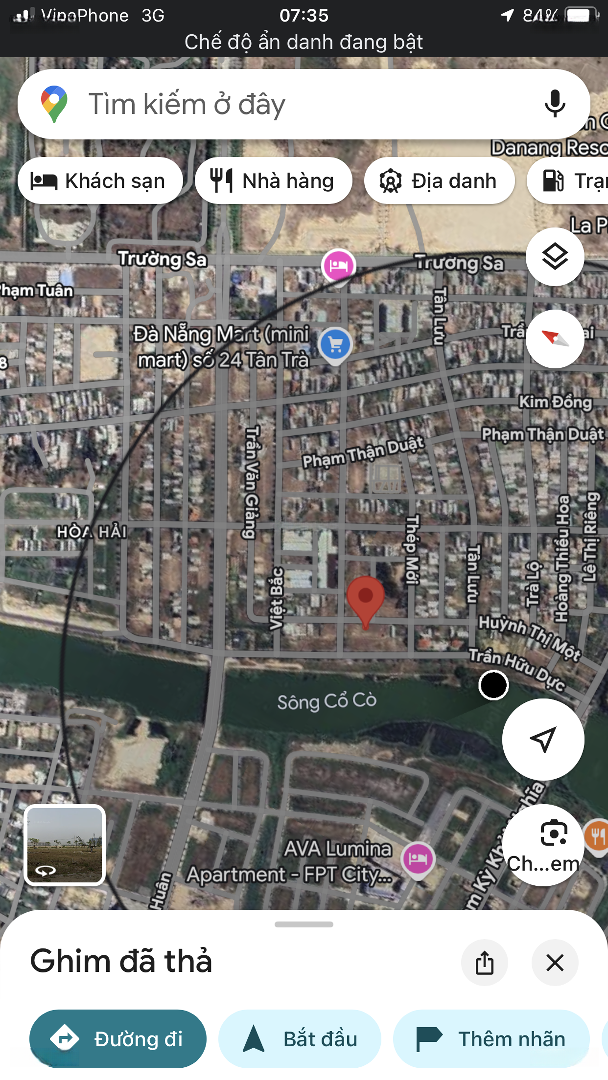This screenshot has width=608, height=1080.
Task: Start navigation with Bắt đầu
Action: 300,1039
